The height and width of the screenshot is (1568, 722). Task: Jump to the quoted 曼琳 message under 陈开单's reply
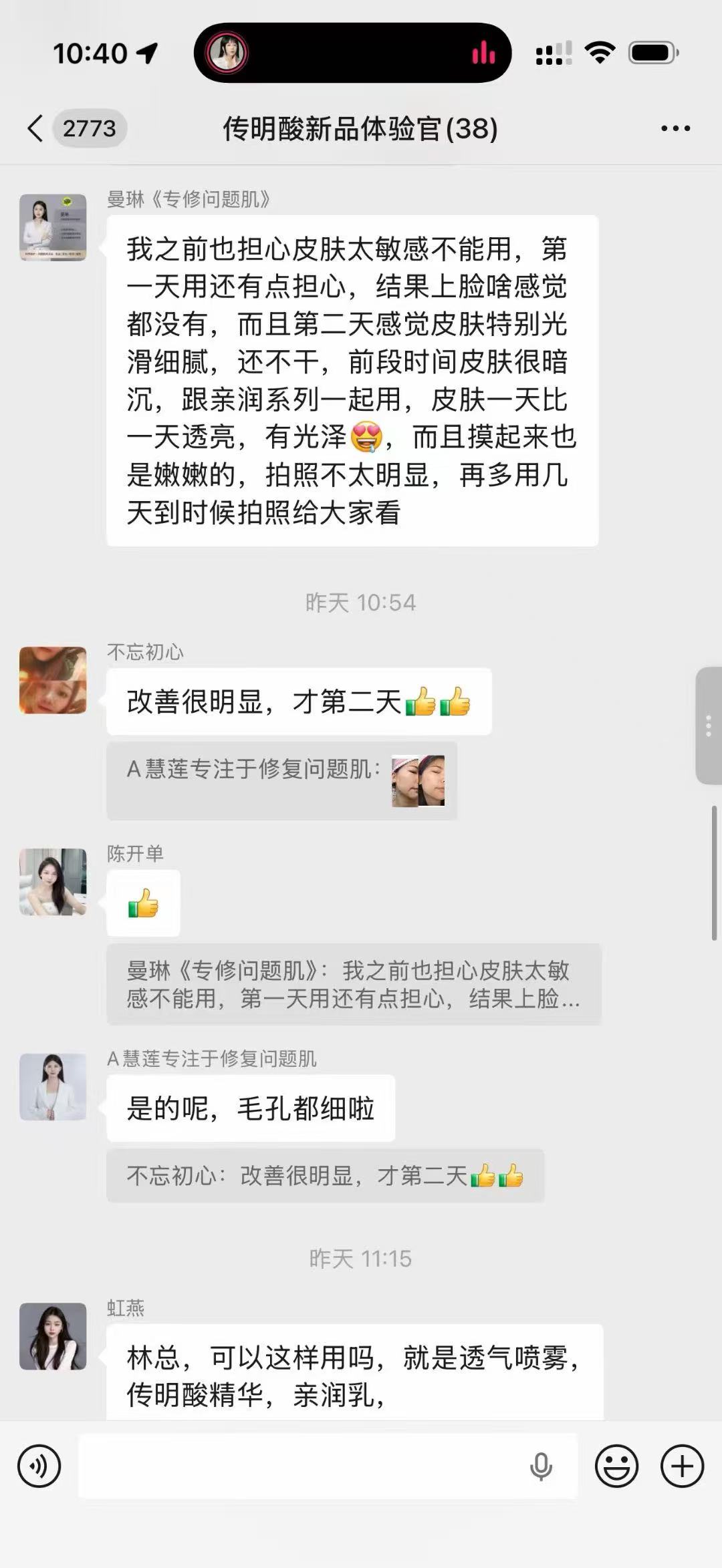coord(353,984)
